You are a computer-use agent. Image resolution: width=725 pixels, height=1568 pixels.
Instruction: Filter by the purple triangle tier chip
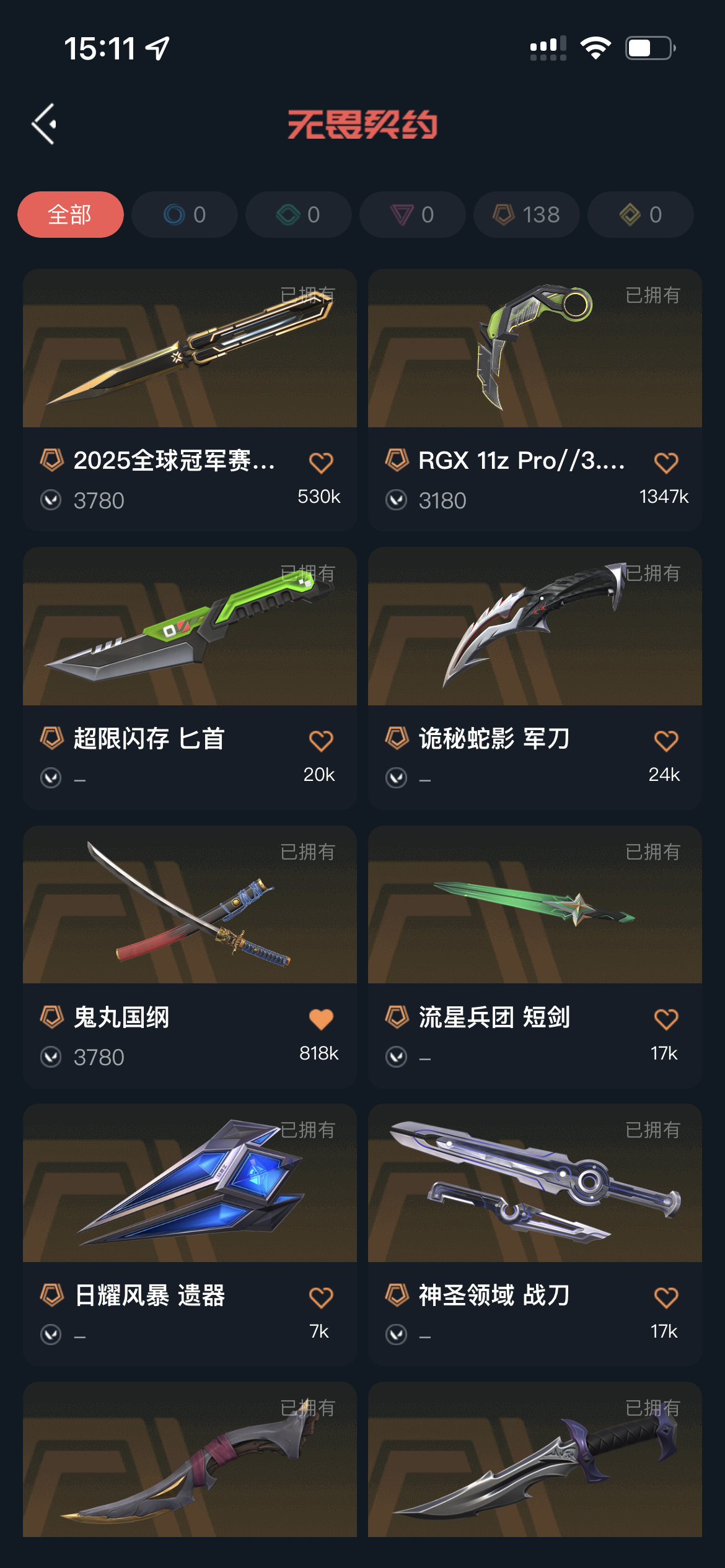click(412, 215)
